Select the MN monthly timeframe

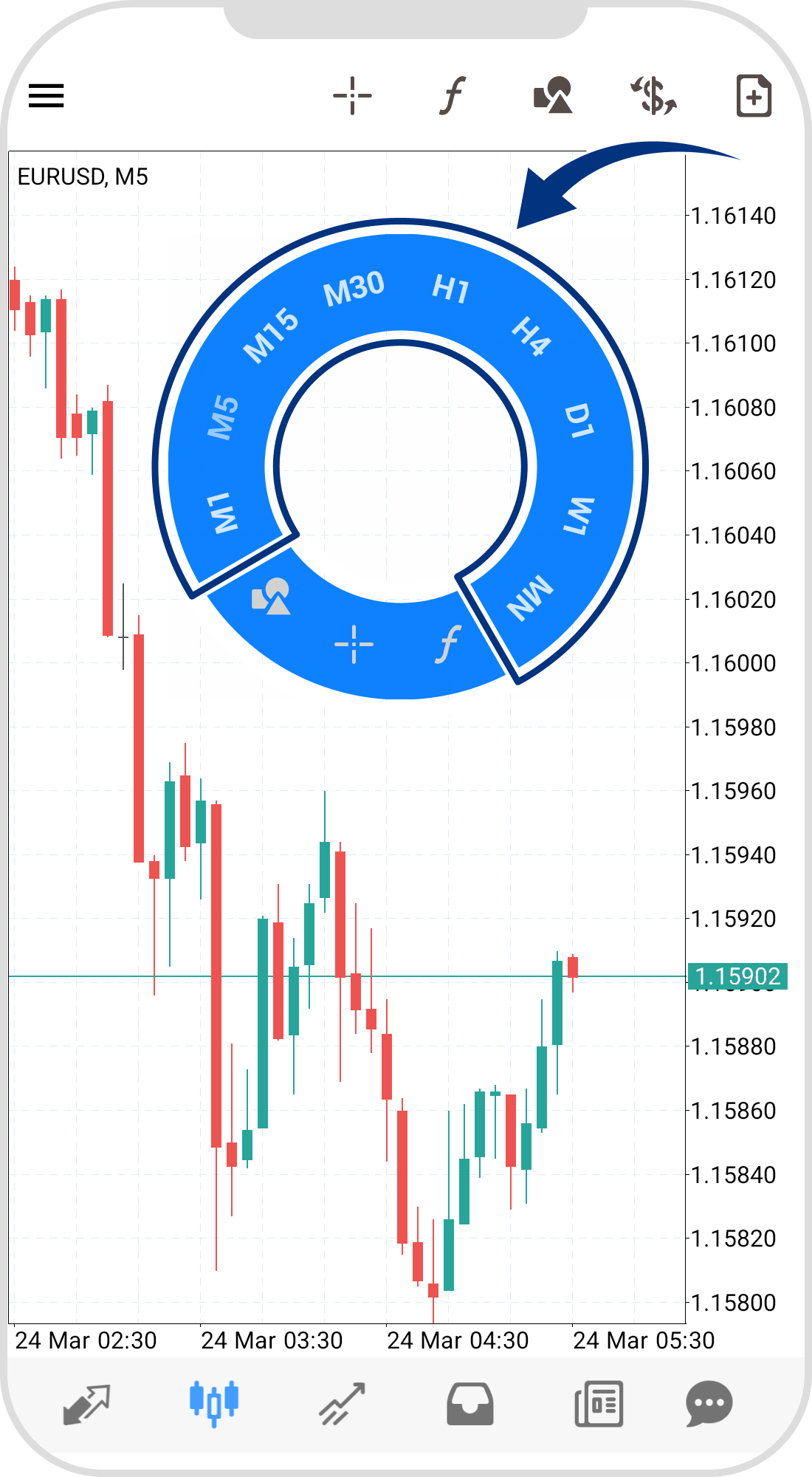click(x=530, y=598)
